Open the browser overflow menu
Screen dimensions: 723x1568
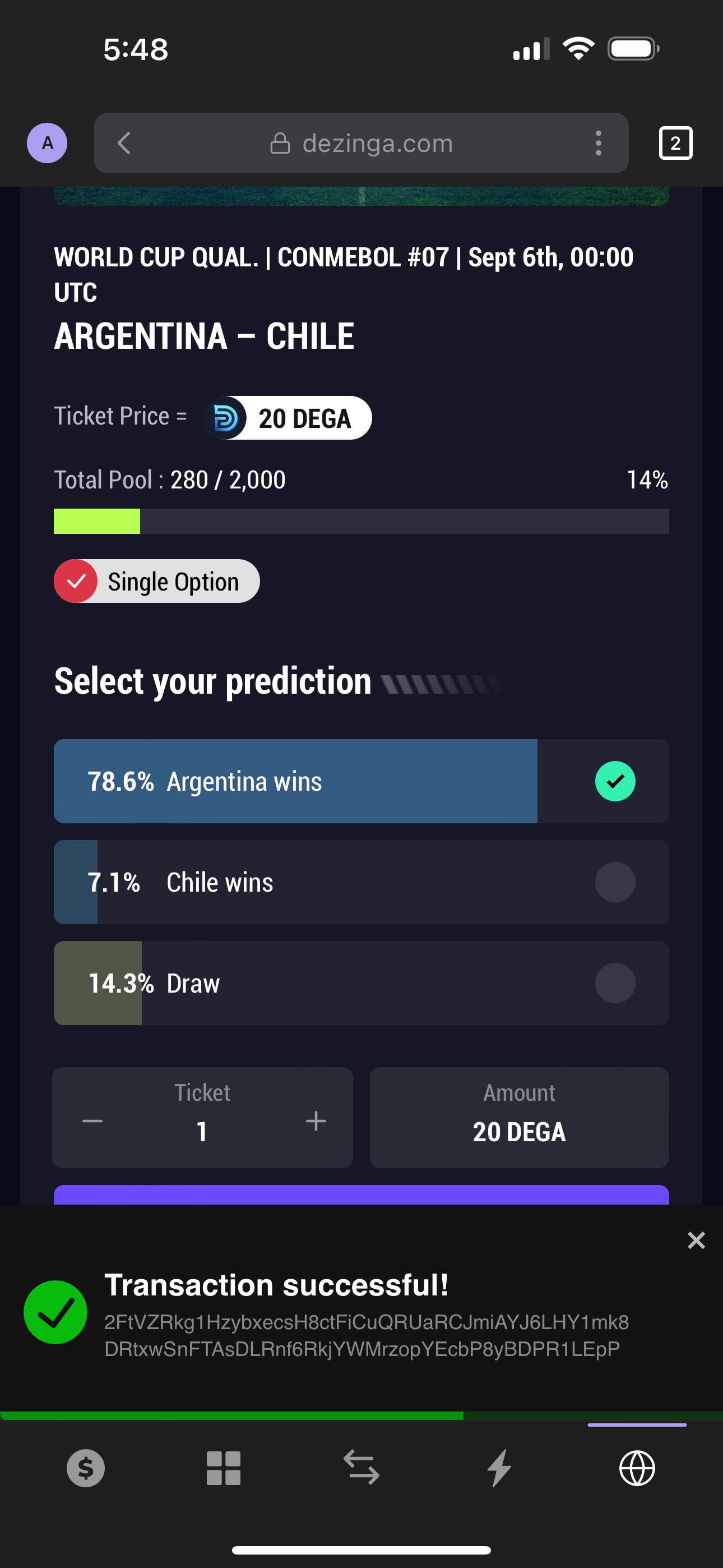point(598,143)
